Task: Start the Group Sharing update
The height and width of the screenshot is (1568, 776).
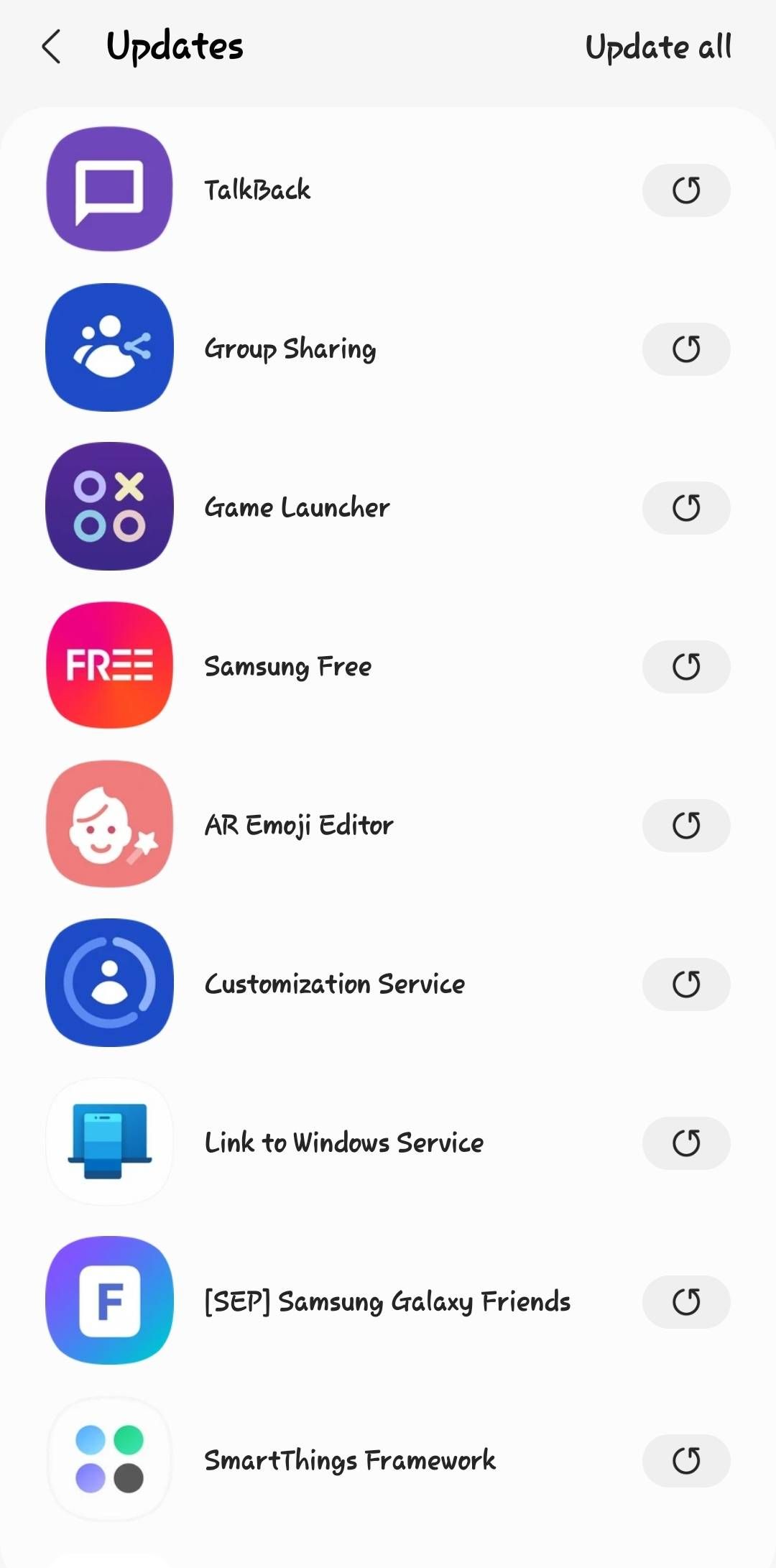Action: (x=686, y=349)
